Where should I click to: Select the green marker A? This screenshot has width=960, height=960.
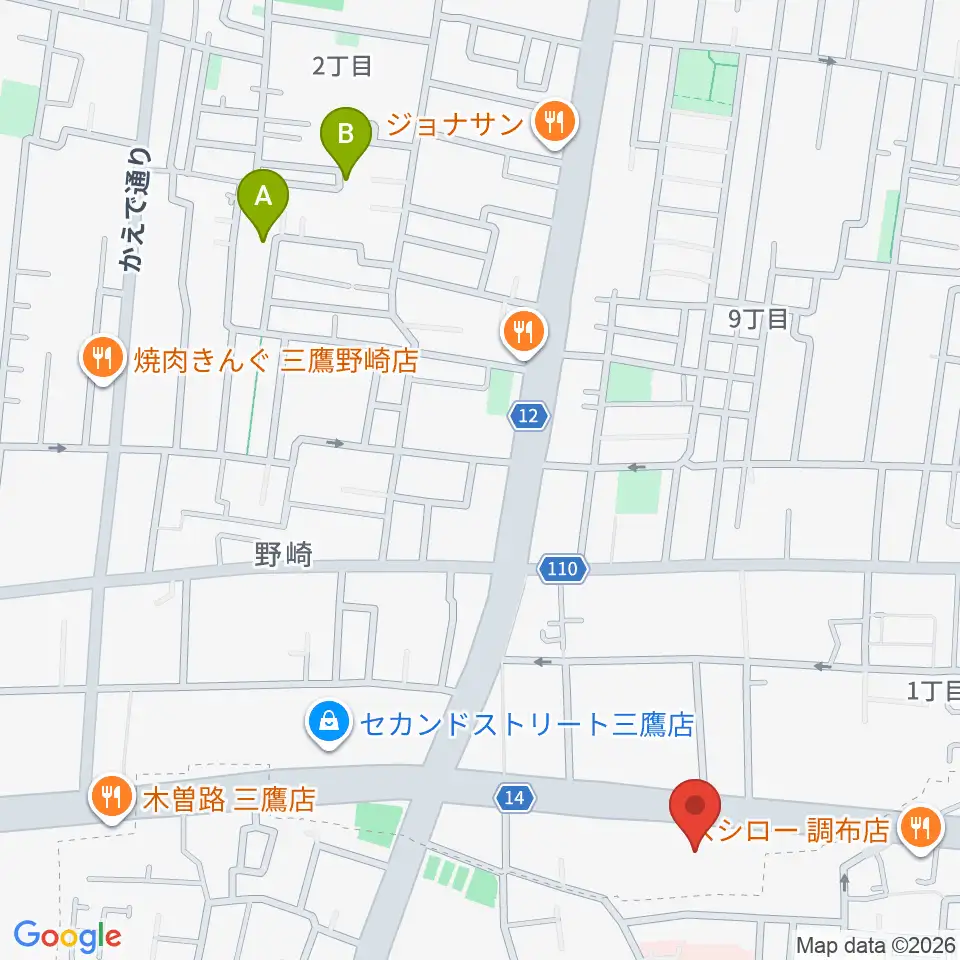(263, 204)
